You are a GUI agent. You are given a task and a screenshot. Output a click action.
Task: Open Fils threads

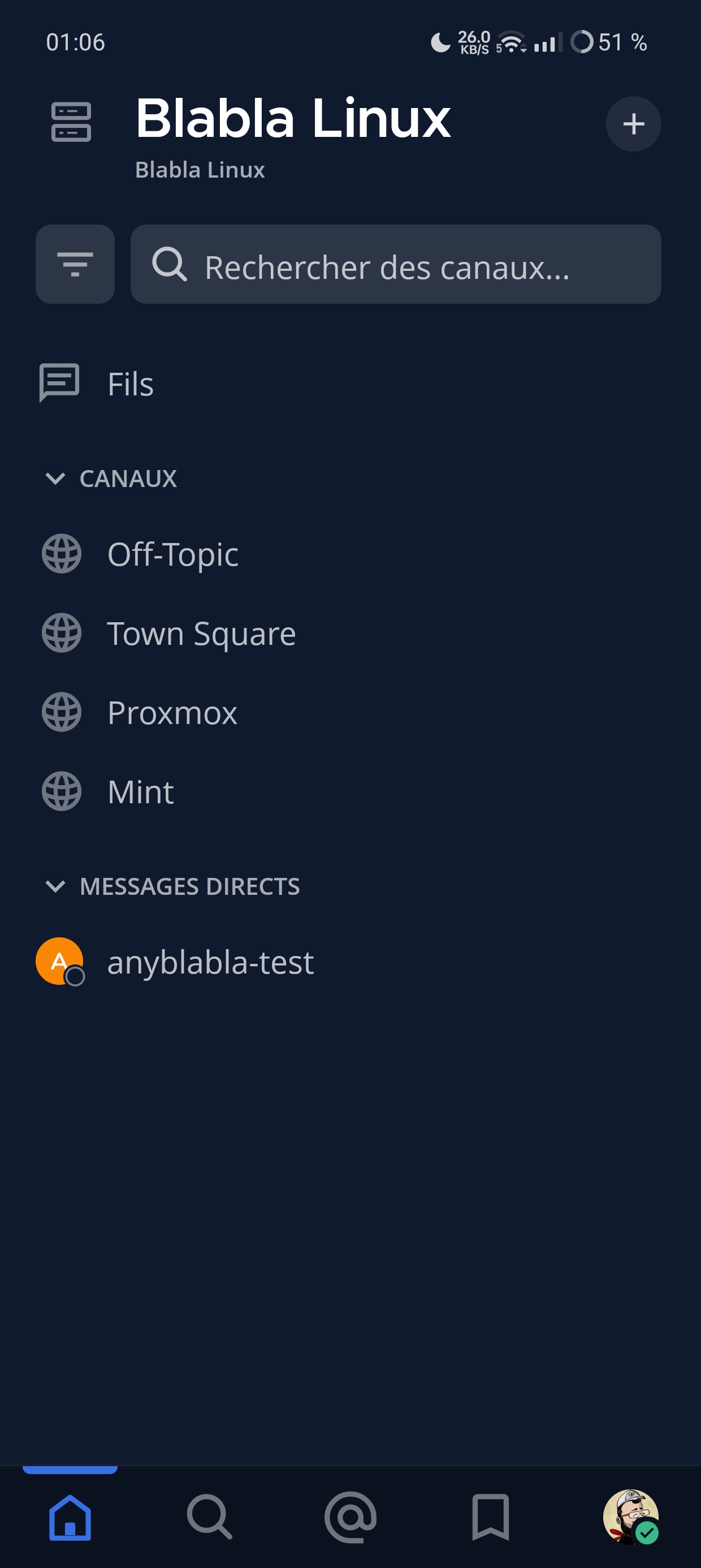coord(350,384)
